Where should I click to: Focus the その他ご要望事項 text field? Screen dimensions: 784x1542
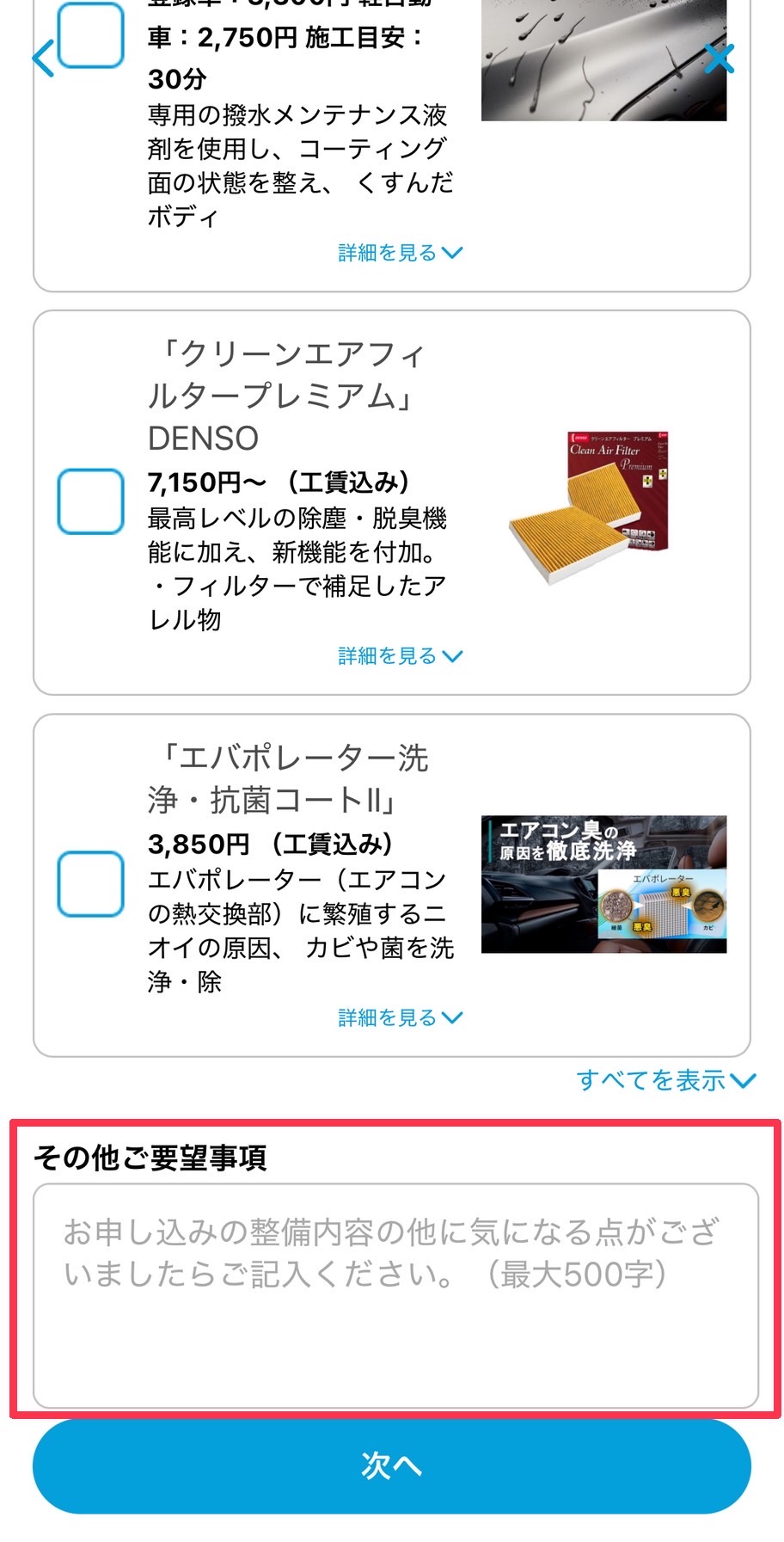[395, 1294]
